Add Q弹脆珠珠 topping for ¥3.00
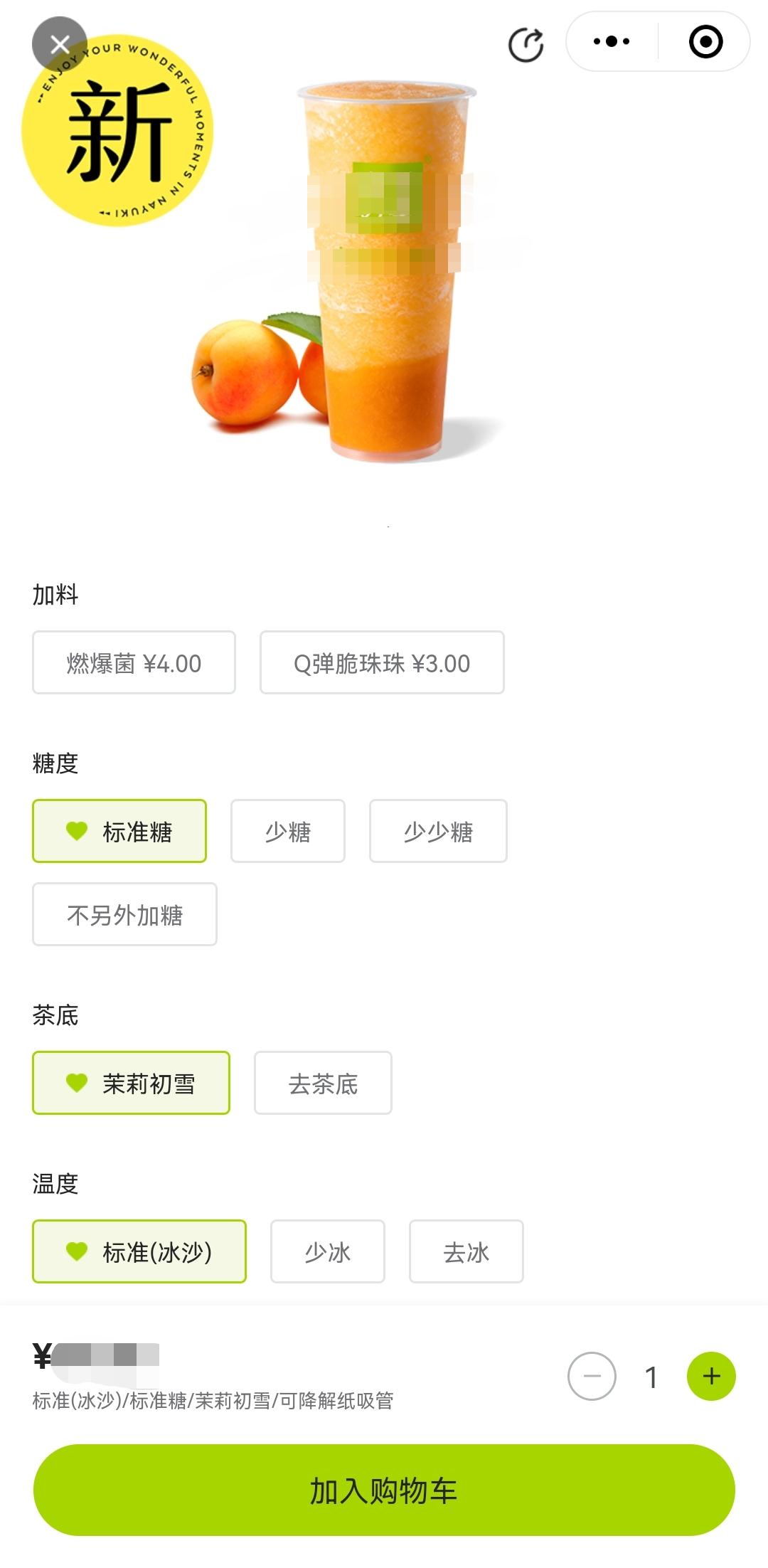768x1568 pixels. pyautogui.click(x=382, y=662)
